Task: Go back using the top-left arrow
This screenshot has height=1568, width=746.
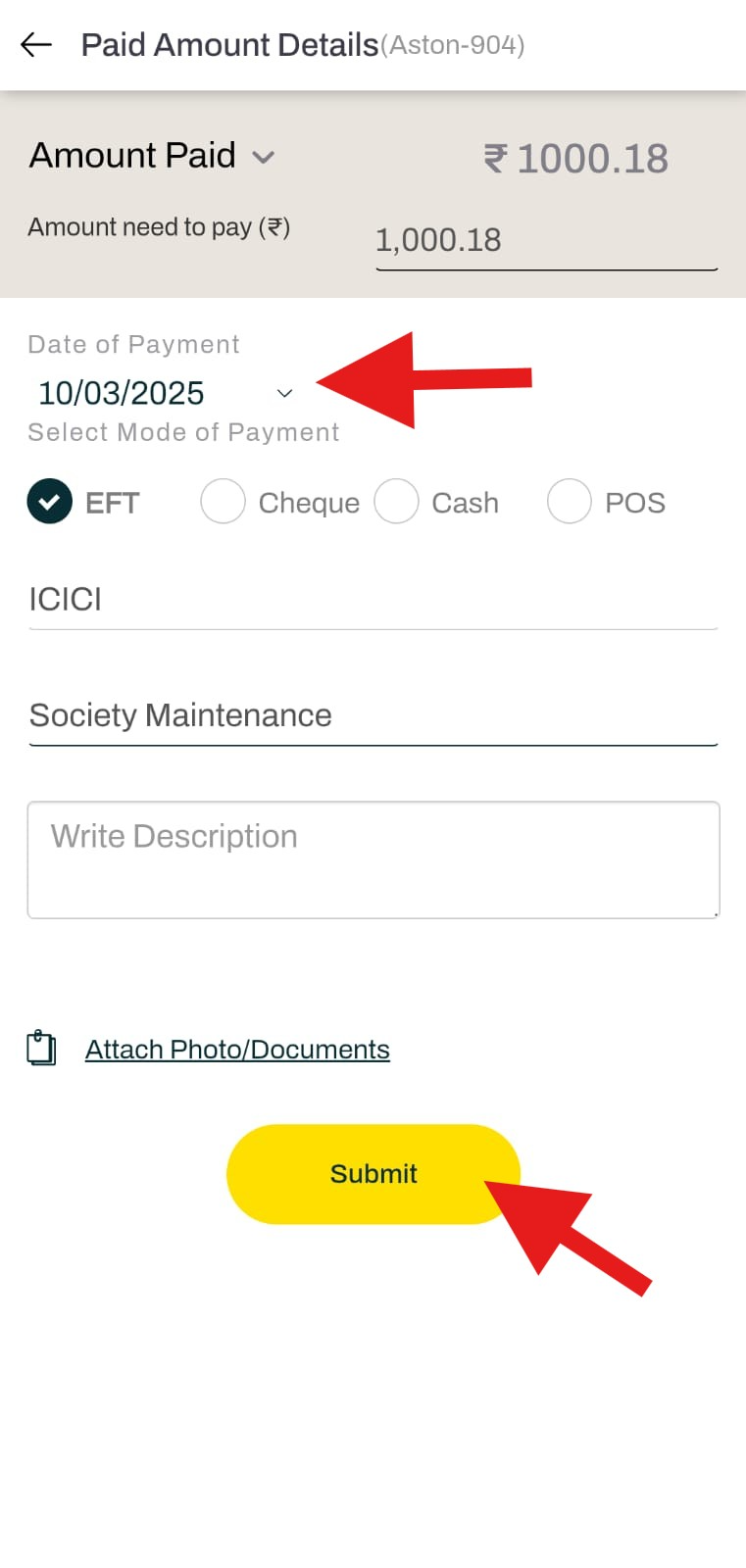Action: 36,44
